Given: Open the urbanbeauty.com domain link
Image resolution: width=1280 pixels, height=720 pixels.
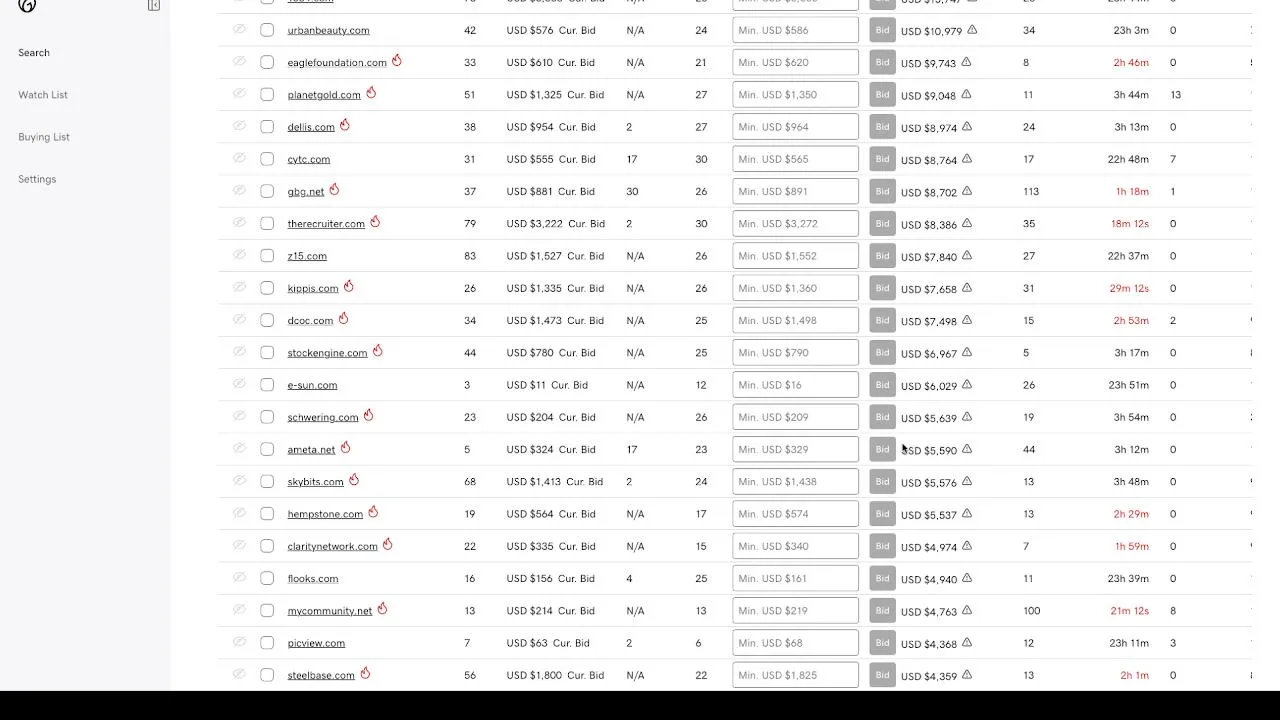Looking at the screenshot, I should click(x=328, y=31).
